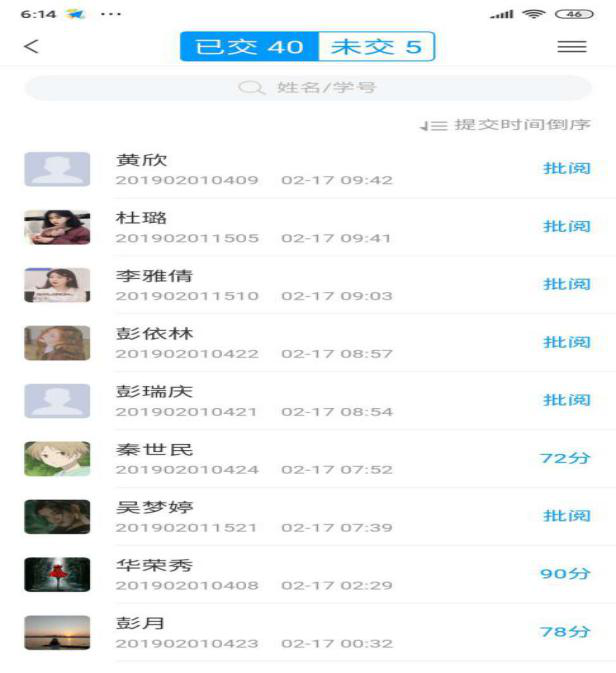Tap the 姓名/学号 search field

click(x=308, y=88)
